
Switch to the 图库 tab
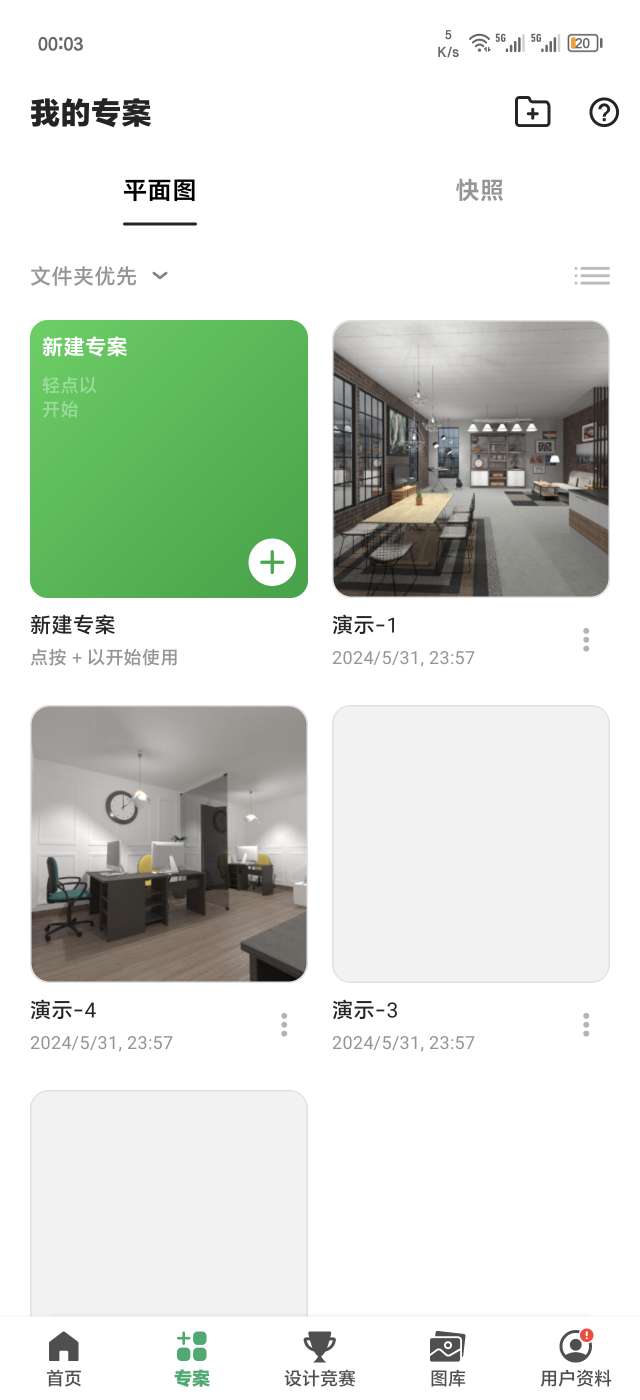click(448, 1358)
